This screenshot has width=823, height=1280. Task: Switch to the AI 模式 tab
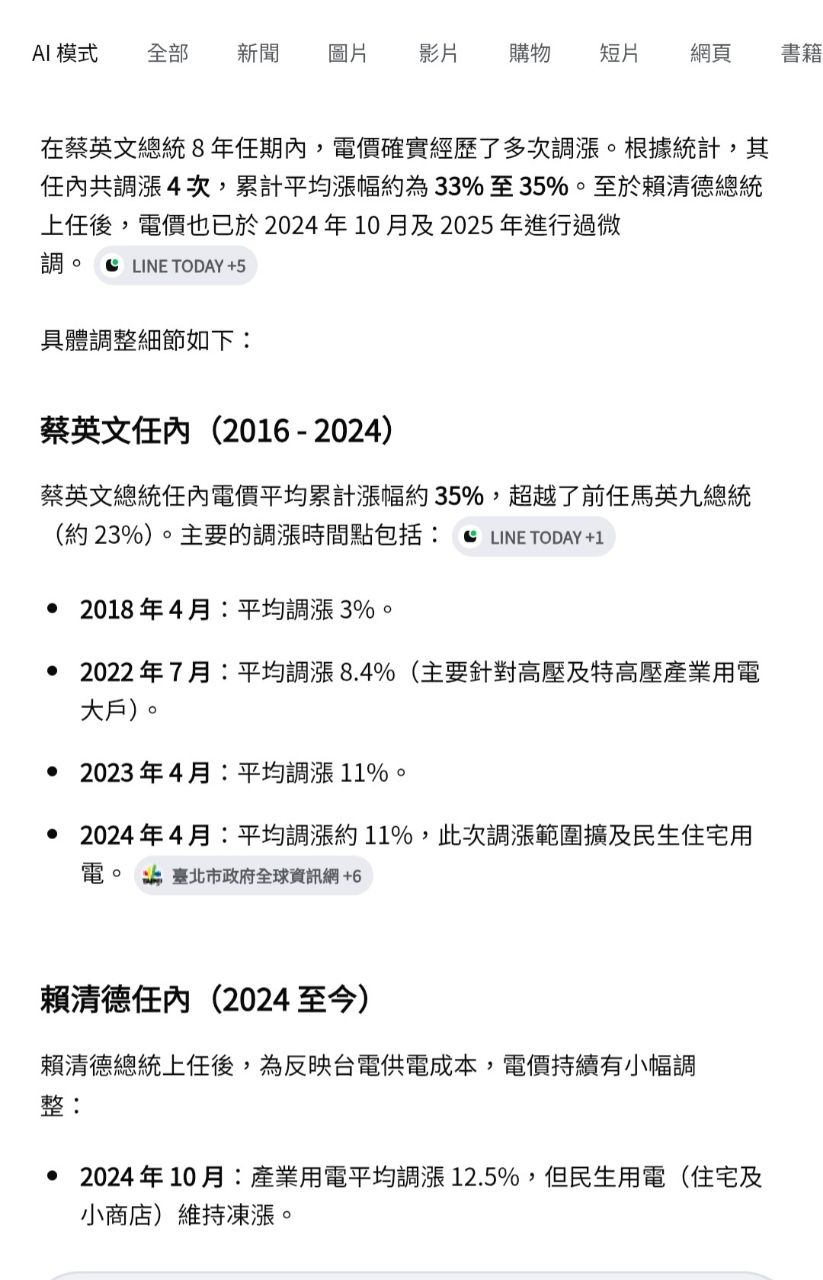[x=65, y=54]
